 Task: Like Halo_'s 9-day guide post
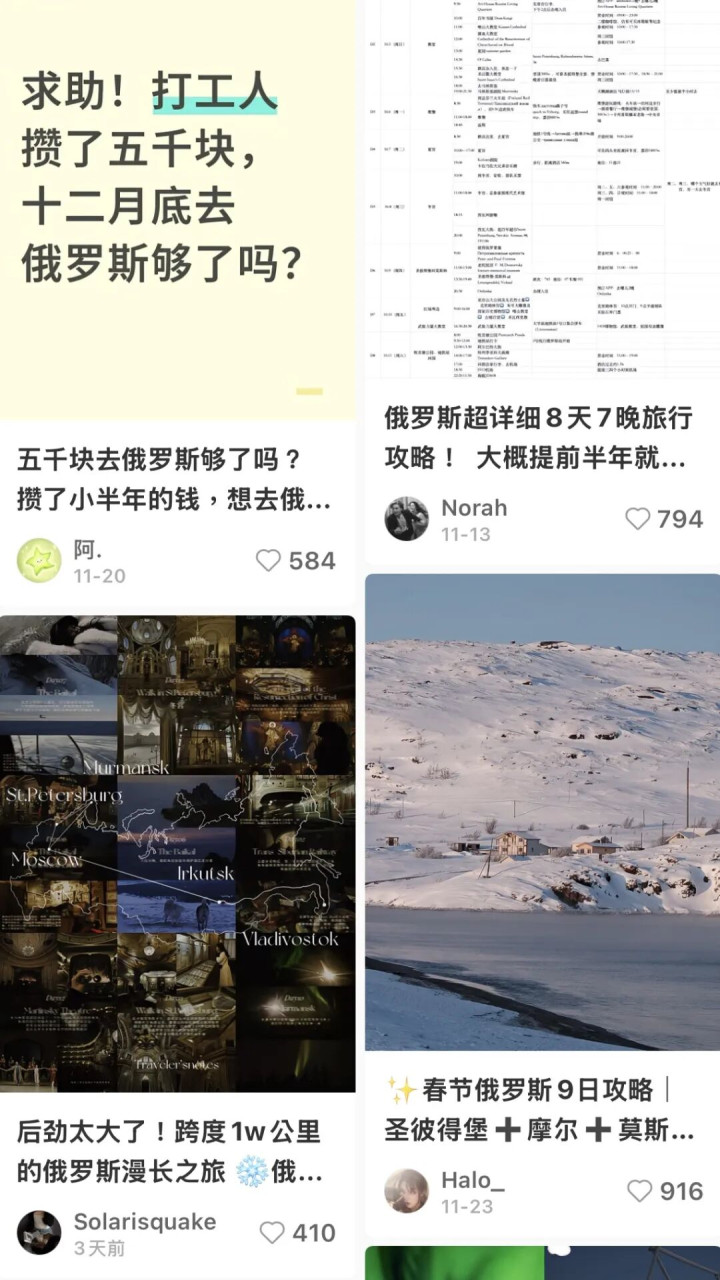(x=639, y=1191)
